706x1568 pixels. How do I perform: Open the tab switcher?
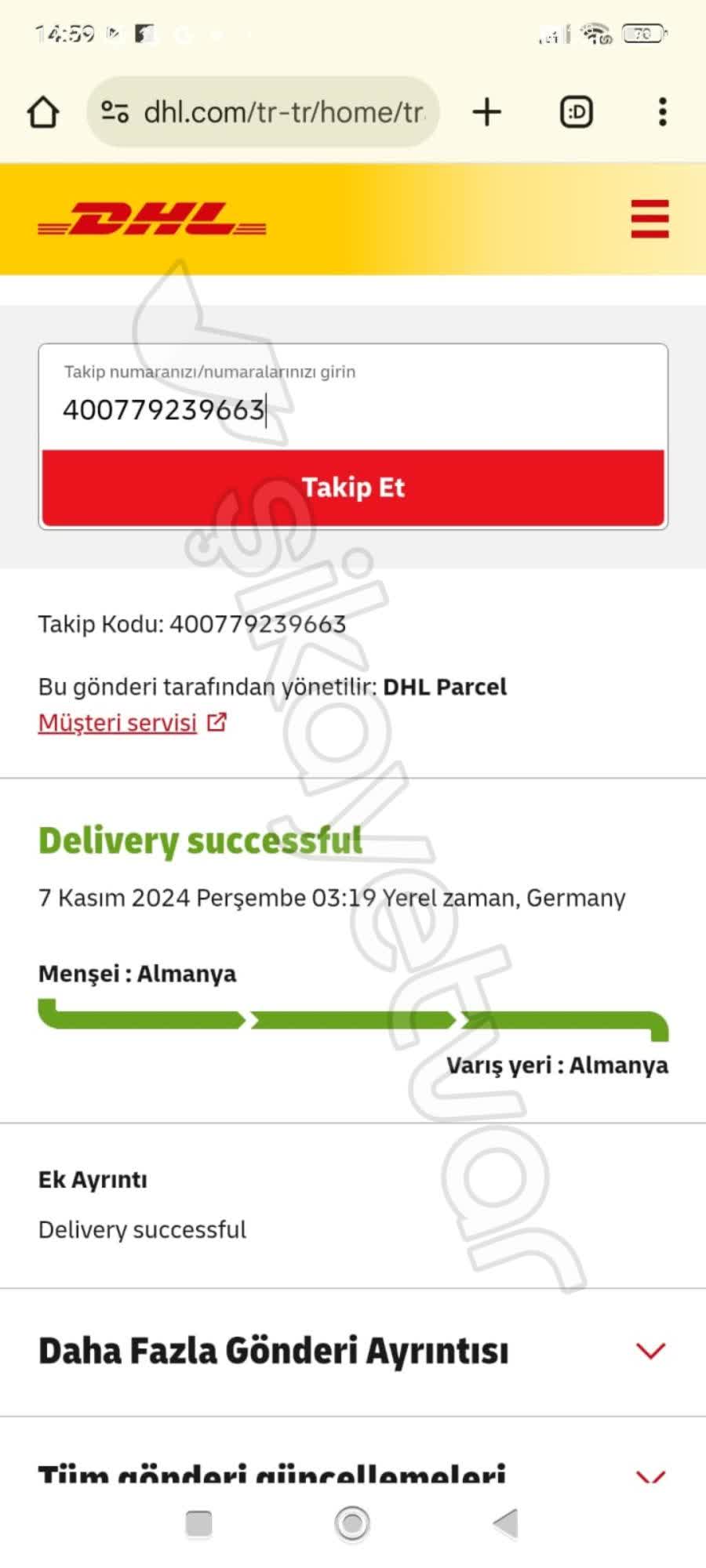coord(576,112)
